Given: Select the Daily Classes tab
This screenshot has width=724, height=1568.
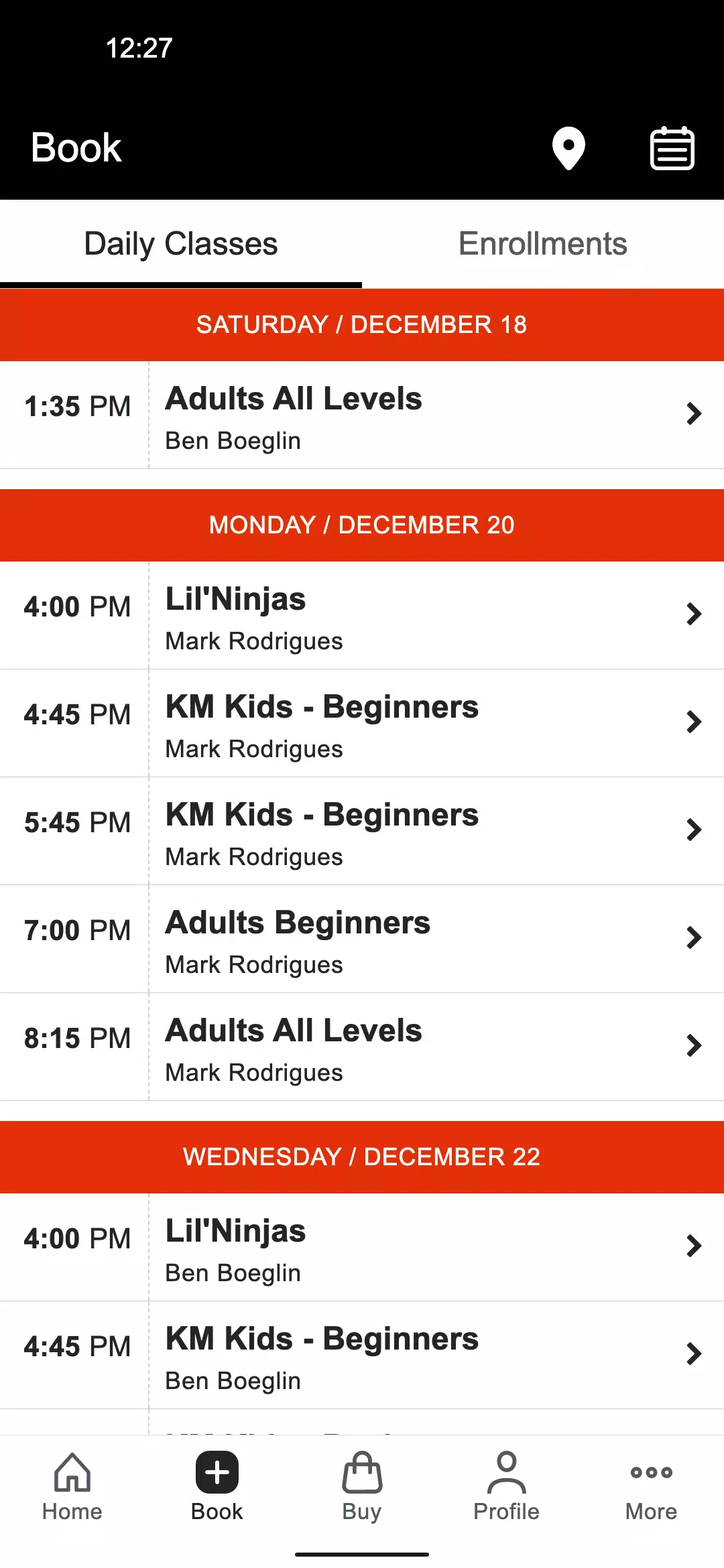Looking at the screenshot, I should (181, 244).
